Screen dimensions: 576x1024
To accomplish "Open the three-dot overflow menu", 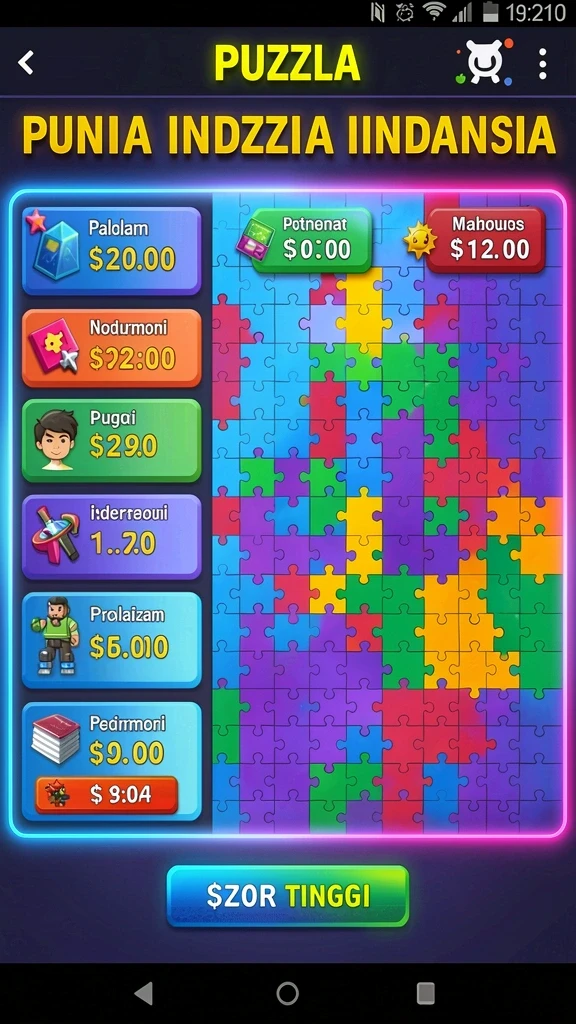I will click(543, 63).
